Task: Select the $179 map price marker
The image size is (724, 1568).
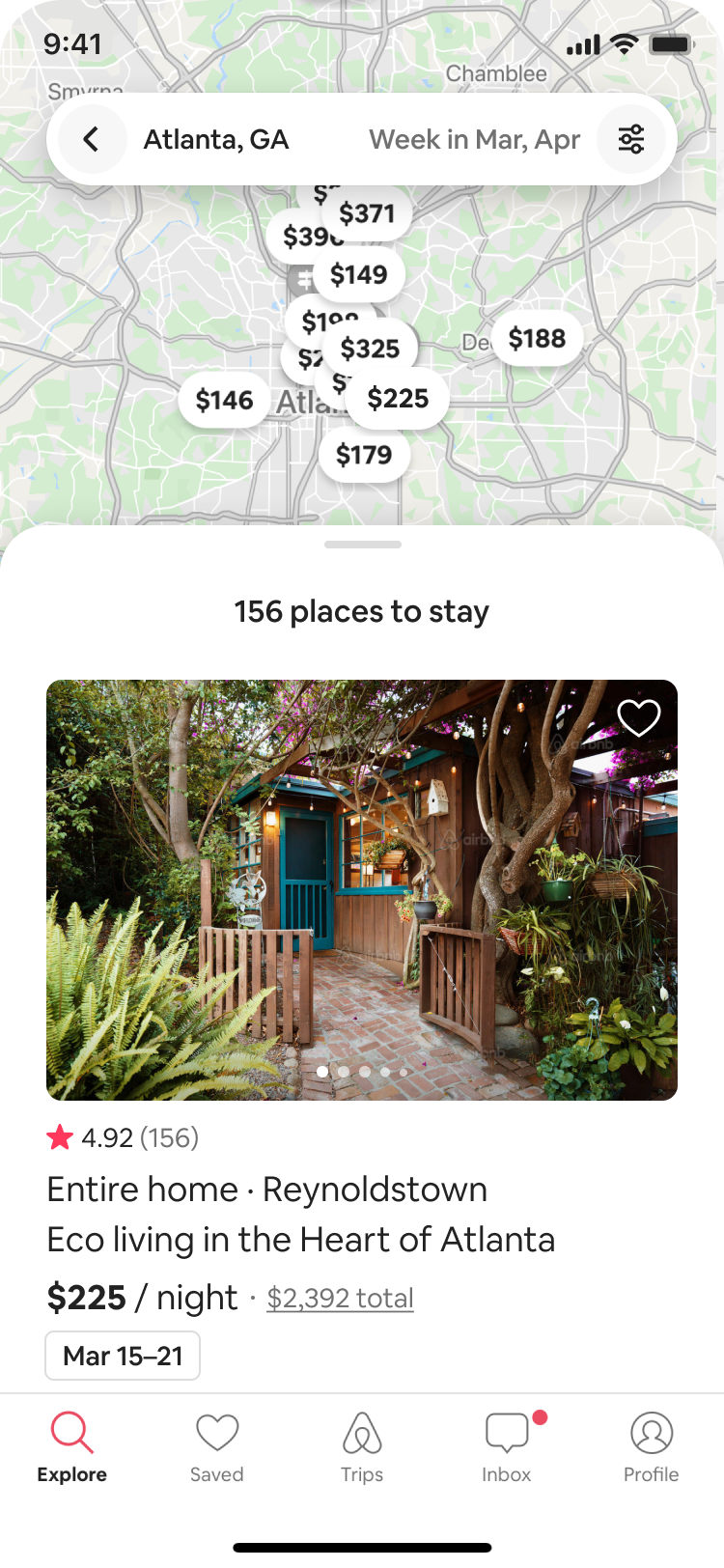Action: pos(364,455)
